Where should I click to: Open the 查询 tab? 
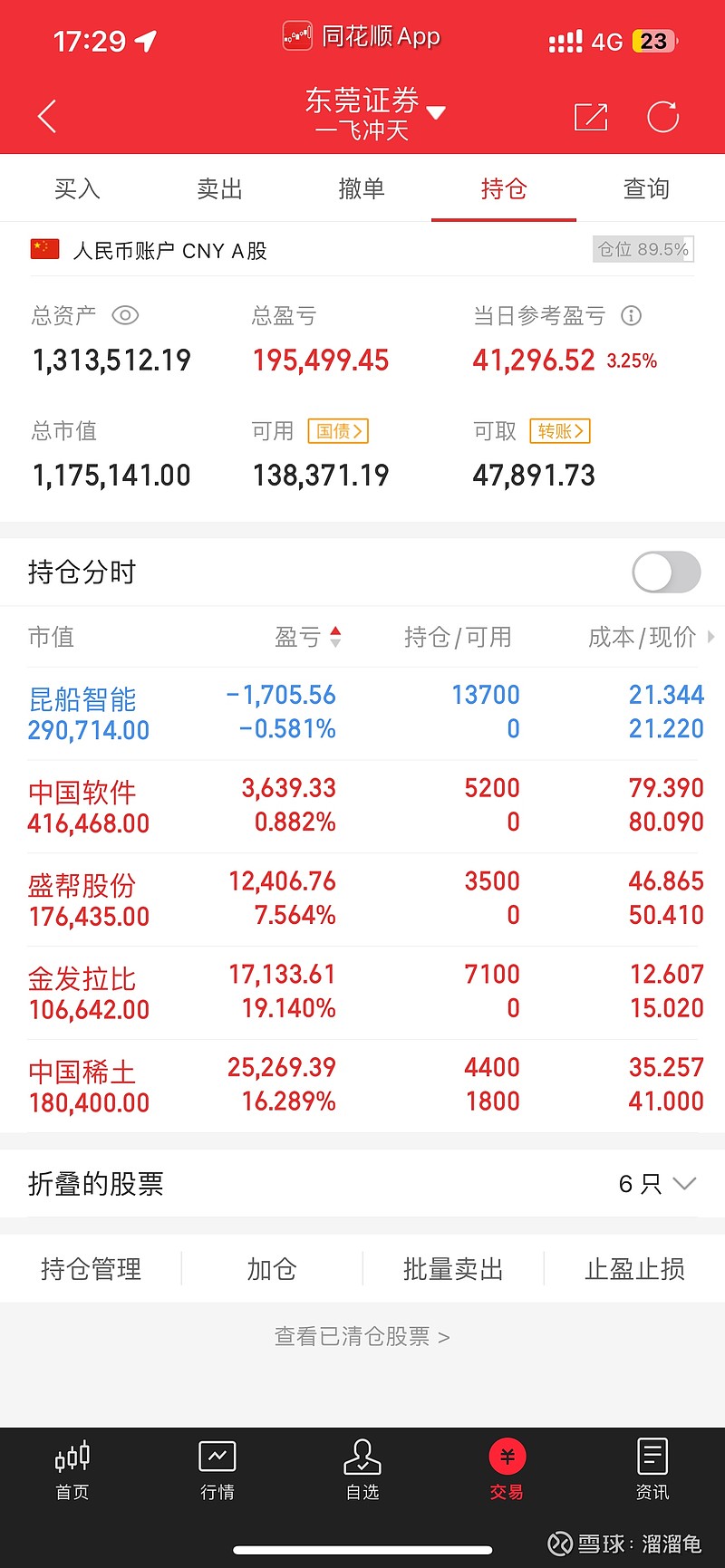click(x=646, y=188)
